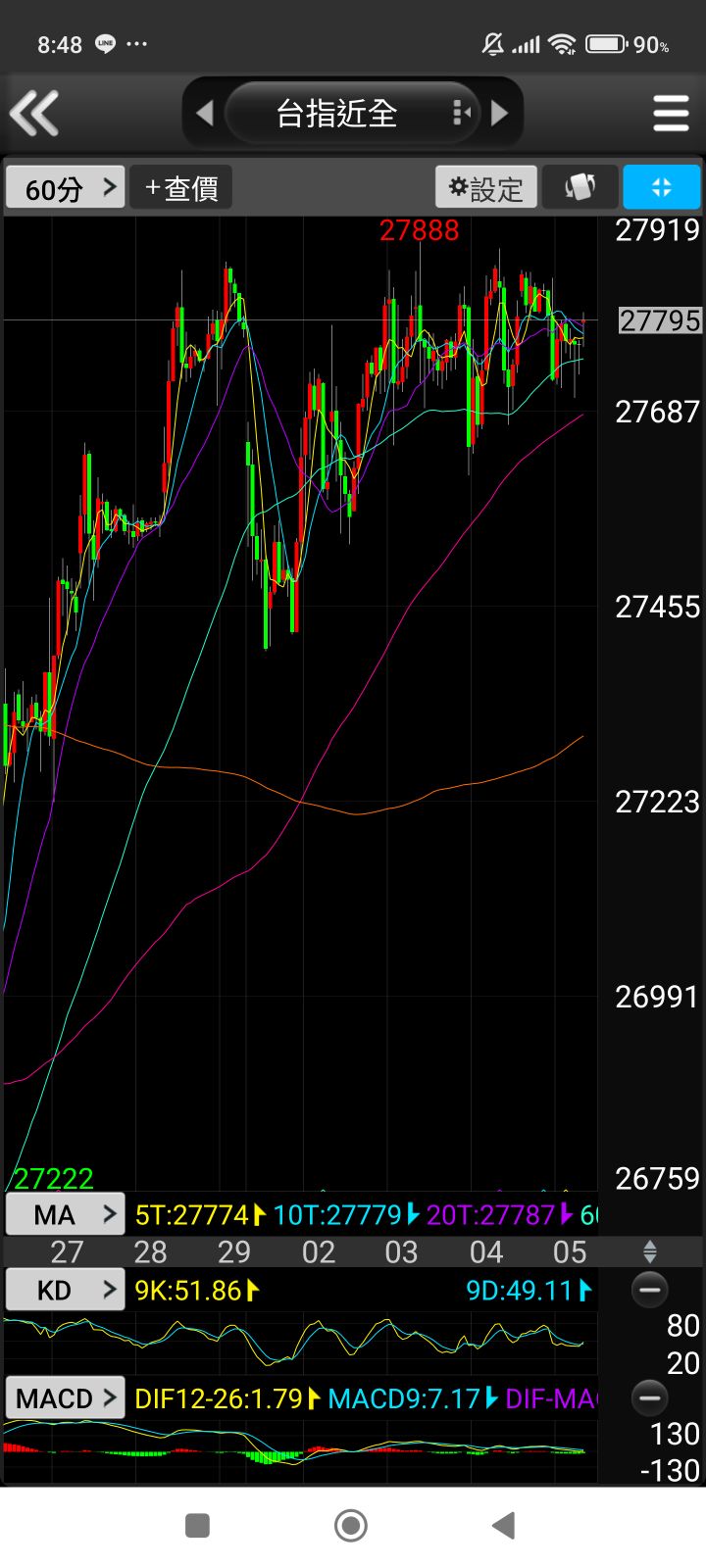Open the 台指近全 symbol selector
The height and width of the screenshot is (1568, 706).
[x=352, y=113]
